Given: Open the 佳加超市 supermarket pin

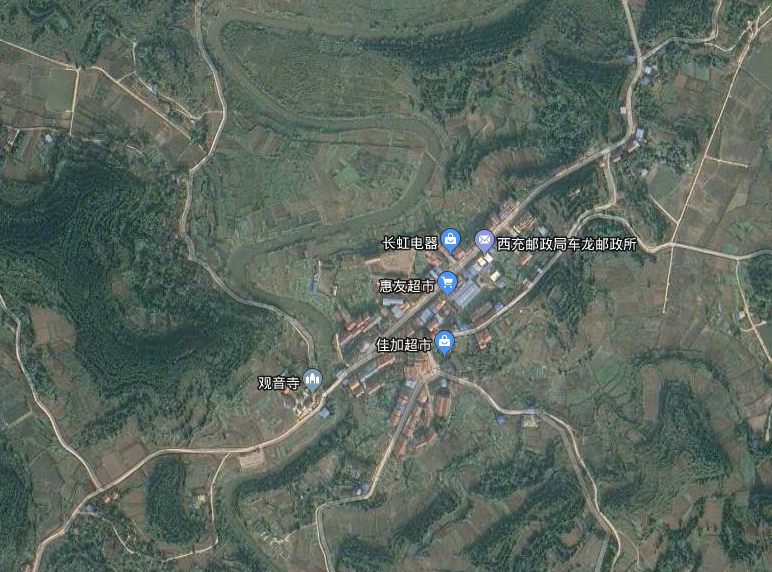Looking at the screenshot, I should (444, 344).
